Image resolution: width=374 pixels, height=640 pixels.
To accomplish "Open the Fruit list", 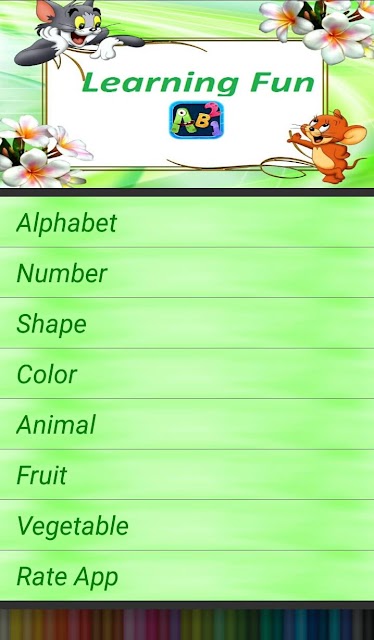I will 187,475.
